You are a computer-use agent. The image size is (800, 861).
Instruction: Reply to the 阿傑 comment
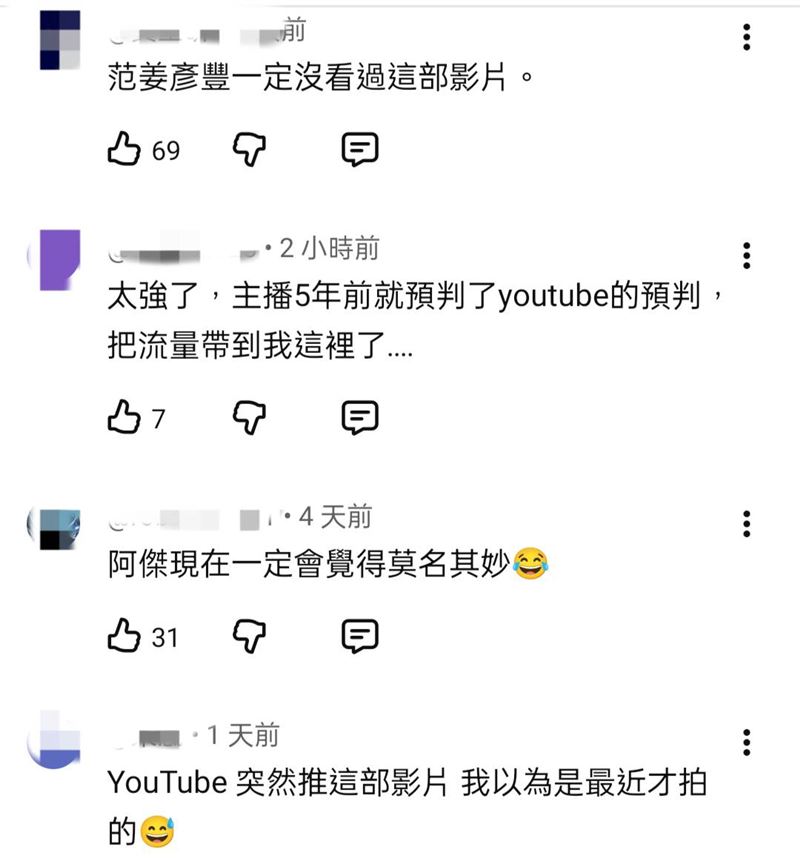point(360,634)
